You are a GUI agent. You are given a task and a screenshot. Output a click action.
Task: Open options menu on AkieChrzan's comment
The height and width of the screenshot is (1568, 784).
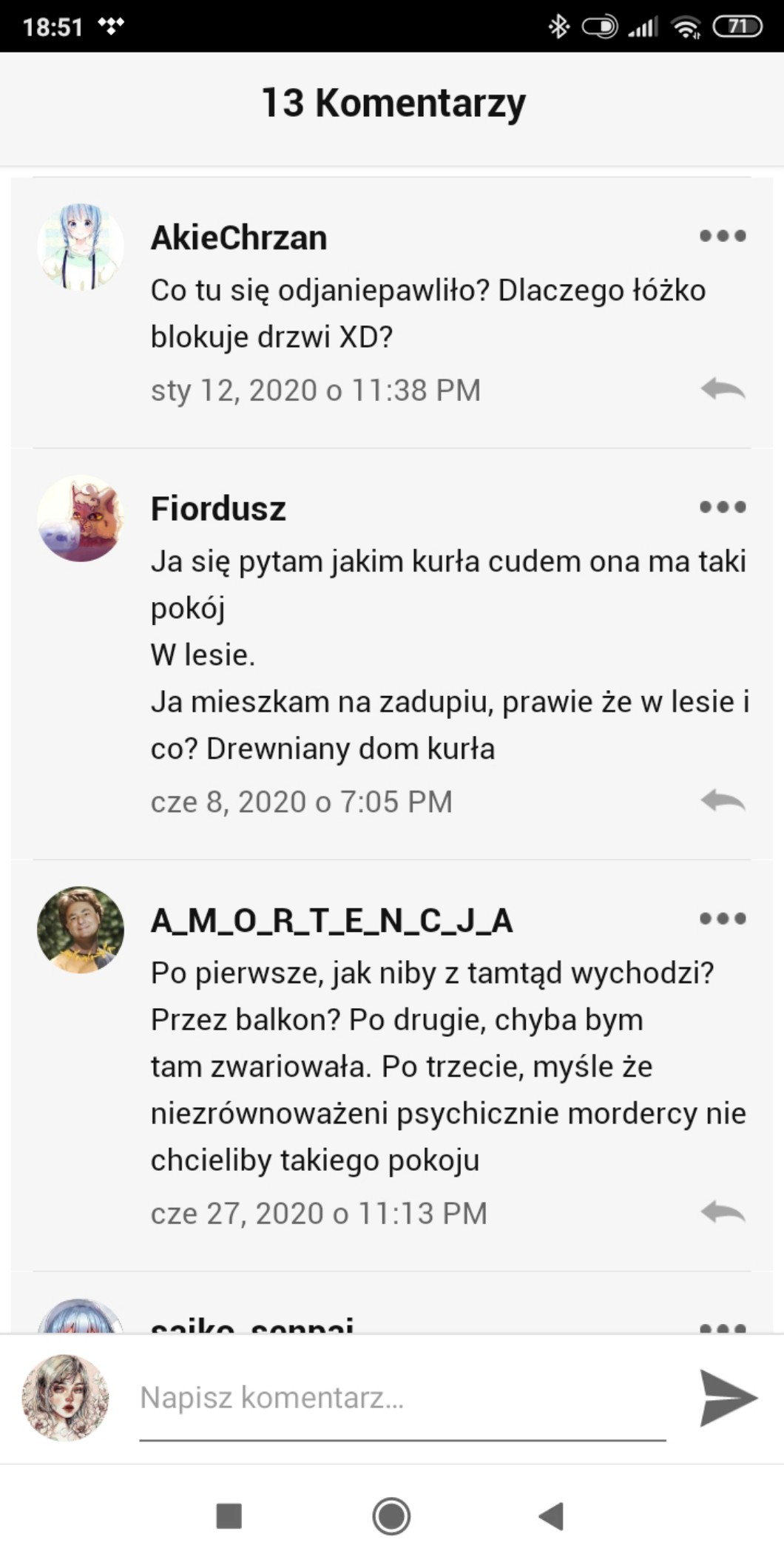tap(722, 236)
